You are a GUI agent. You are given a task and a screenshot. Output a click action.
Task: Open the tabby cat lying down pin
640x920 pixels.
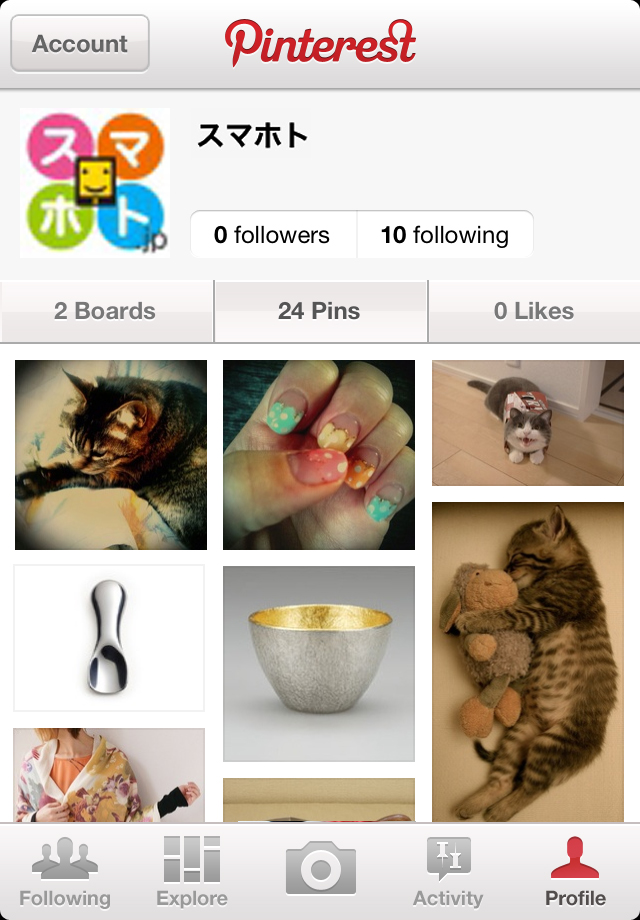(x=111, y=455)
